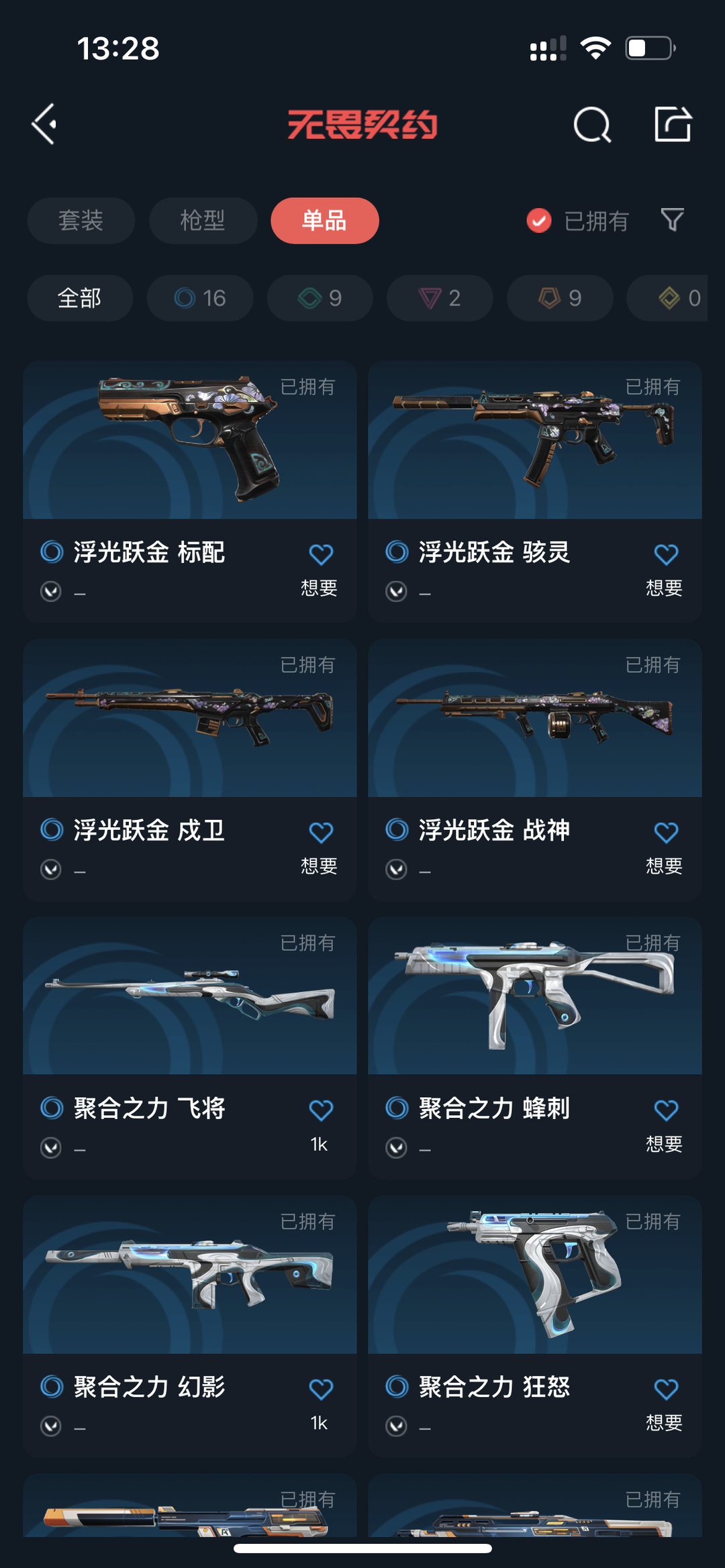
Task: Mark 聚合之力 蜂刺 as wanted via heart
Action: click(666, 1110)
